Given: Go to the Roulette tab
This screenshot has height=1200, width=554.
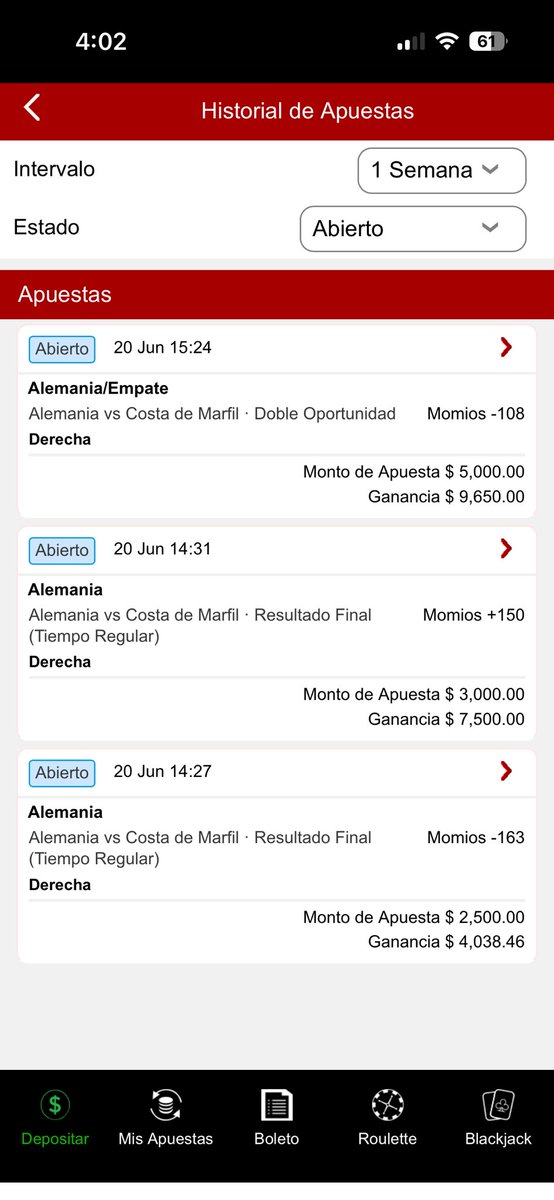Looking at the screenshot, I should [x=387, y=1118].
